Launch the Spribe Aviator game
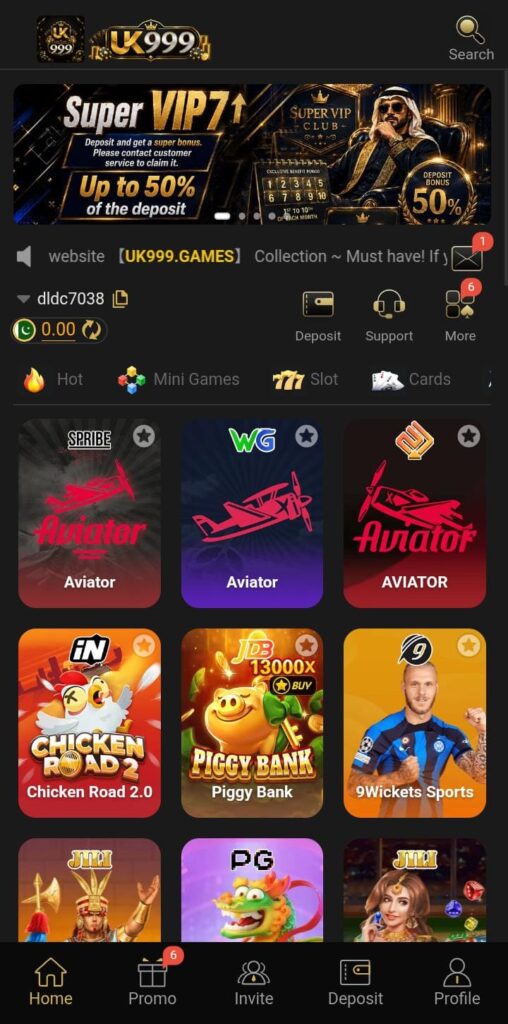Screen dimensions: 508x1024 tap(89, 513)
